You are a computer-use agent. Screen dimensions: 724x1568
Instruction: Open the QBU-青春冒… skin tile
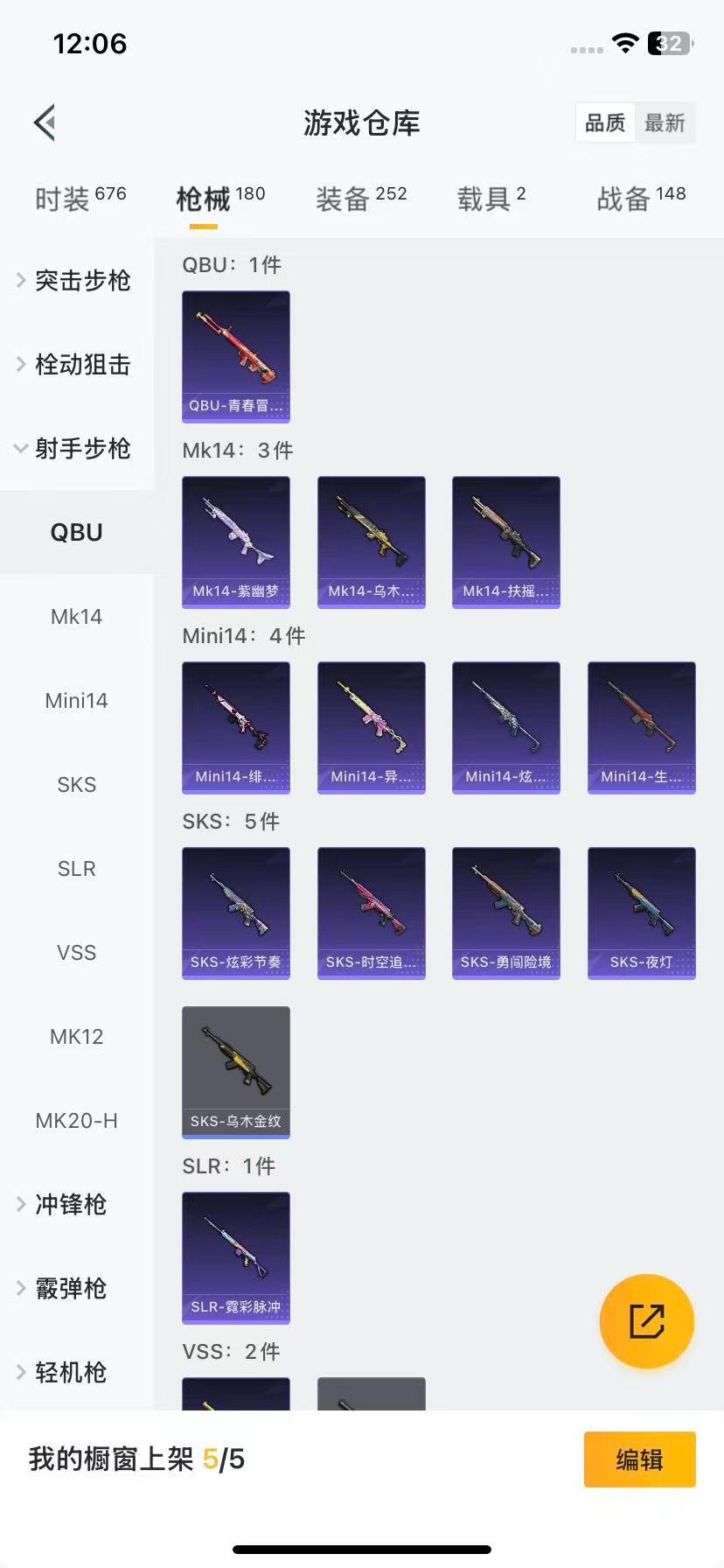click(x=236, y=356)
